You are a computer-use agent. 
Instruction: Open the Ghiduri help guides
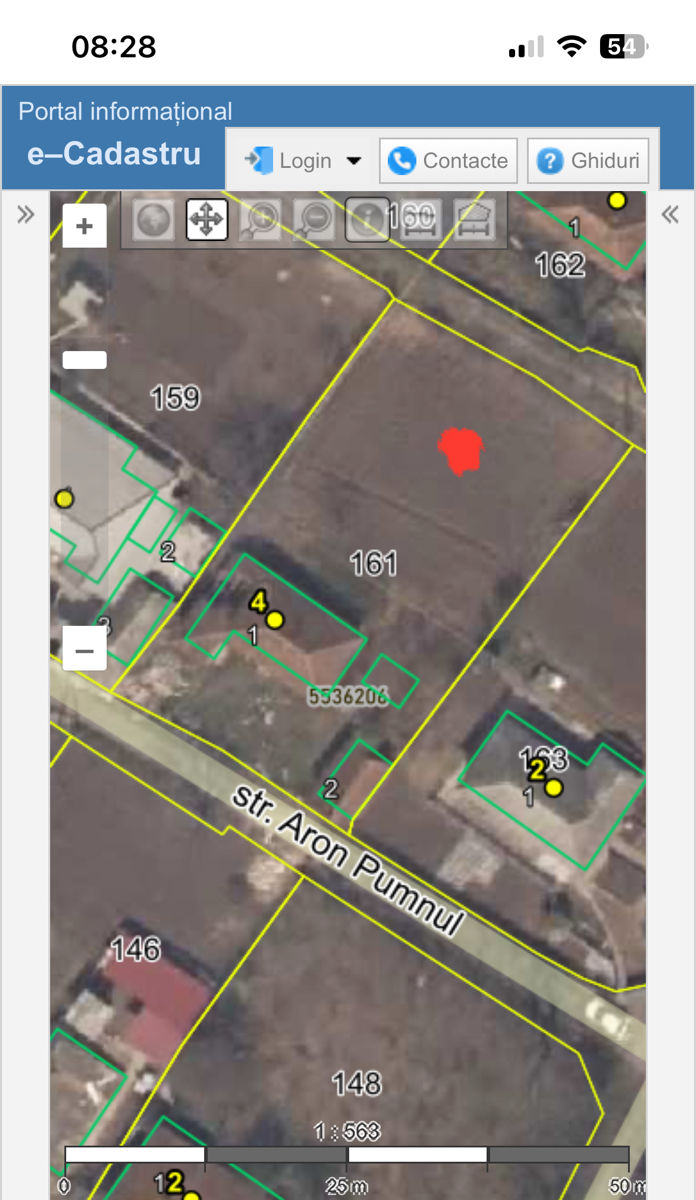tap(588, 160)
